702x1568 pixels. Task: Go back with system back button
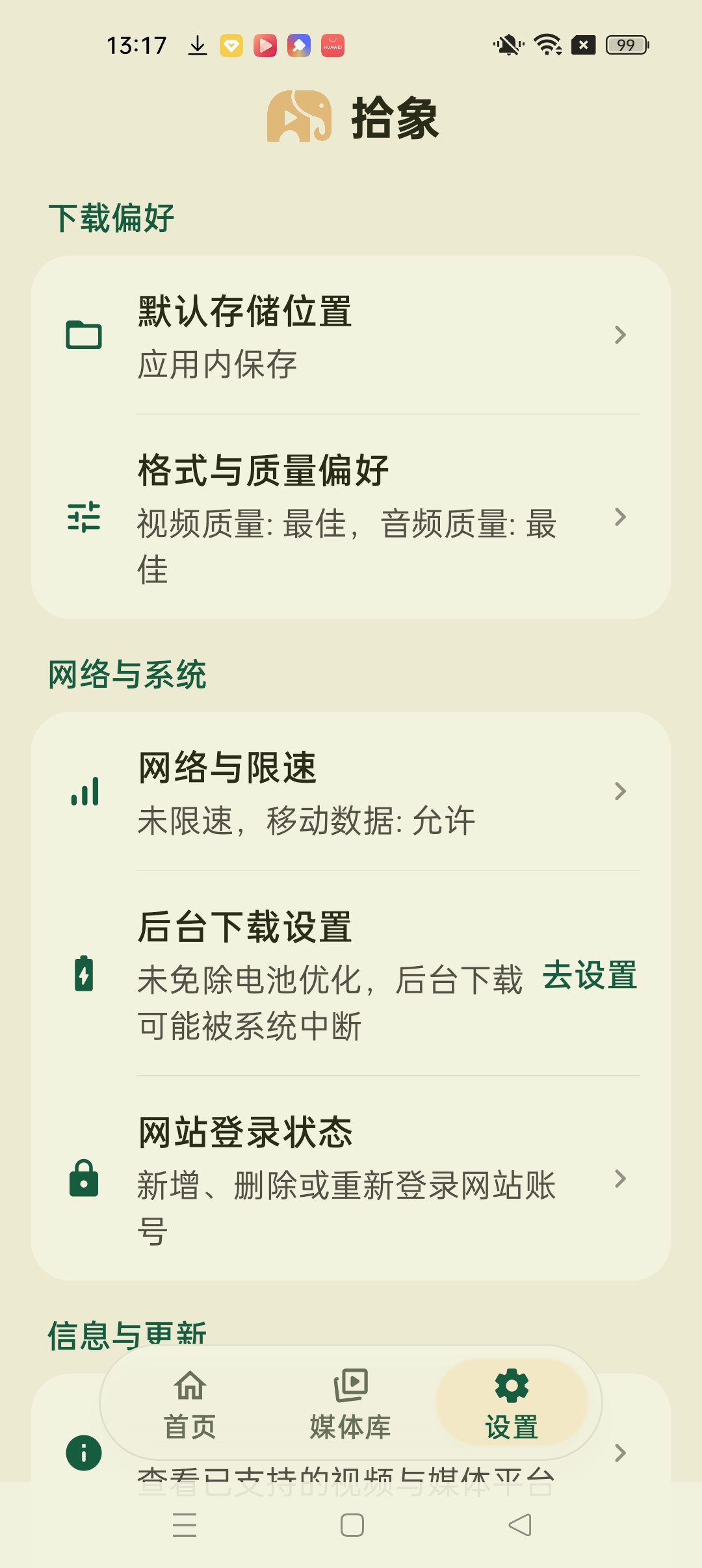(520, 1525)
